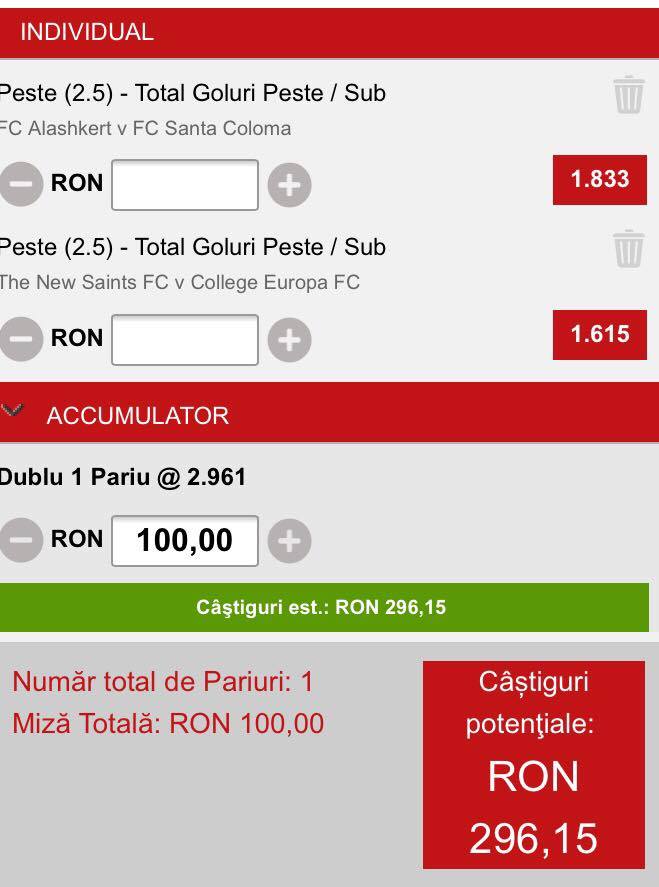The height and width of the screenshot is (887, 659).
Task: Decrease stake for FC Alashkert v Santa Coloma
Action: [21, 184]
